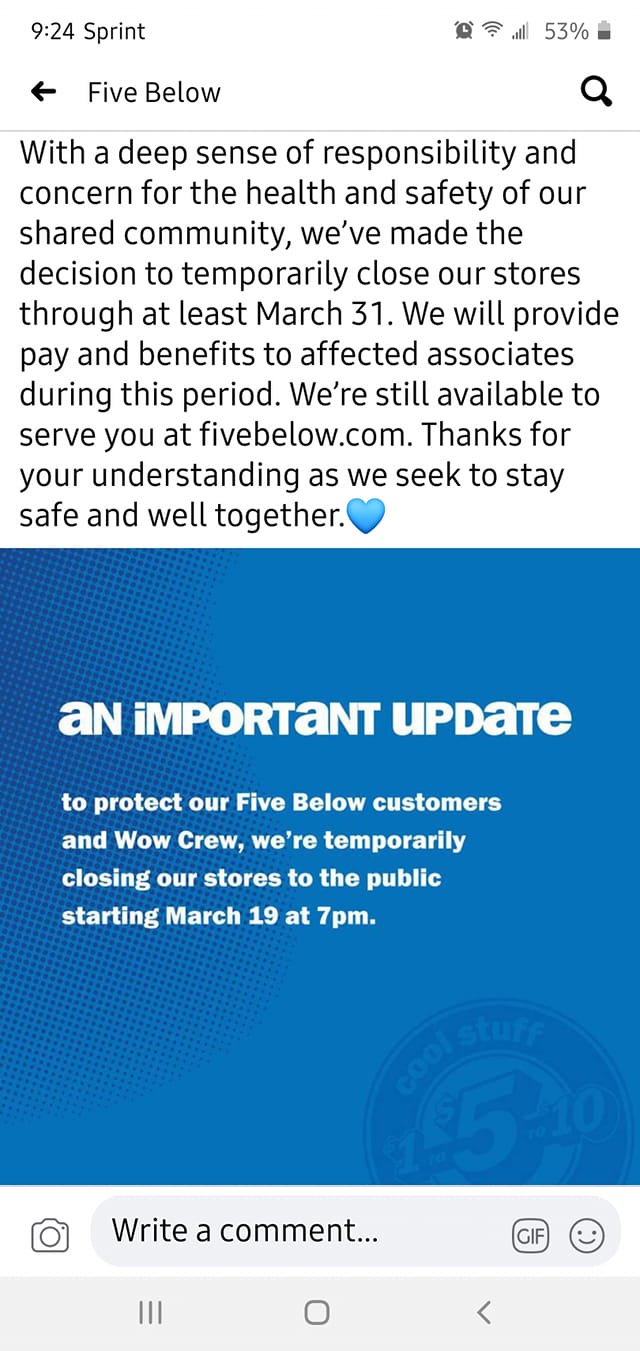Attach a photo with the camera icon
Screen dimensions: 640x1351
coord(50,1236)
